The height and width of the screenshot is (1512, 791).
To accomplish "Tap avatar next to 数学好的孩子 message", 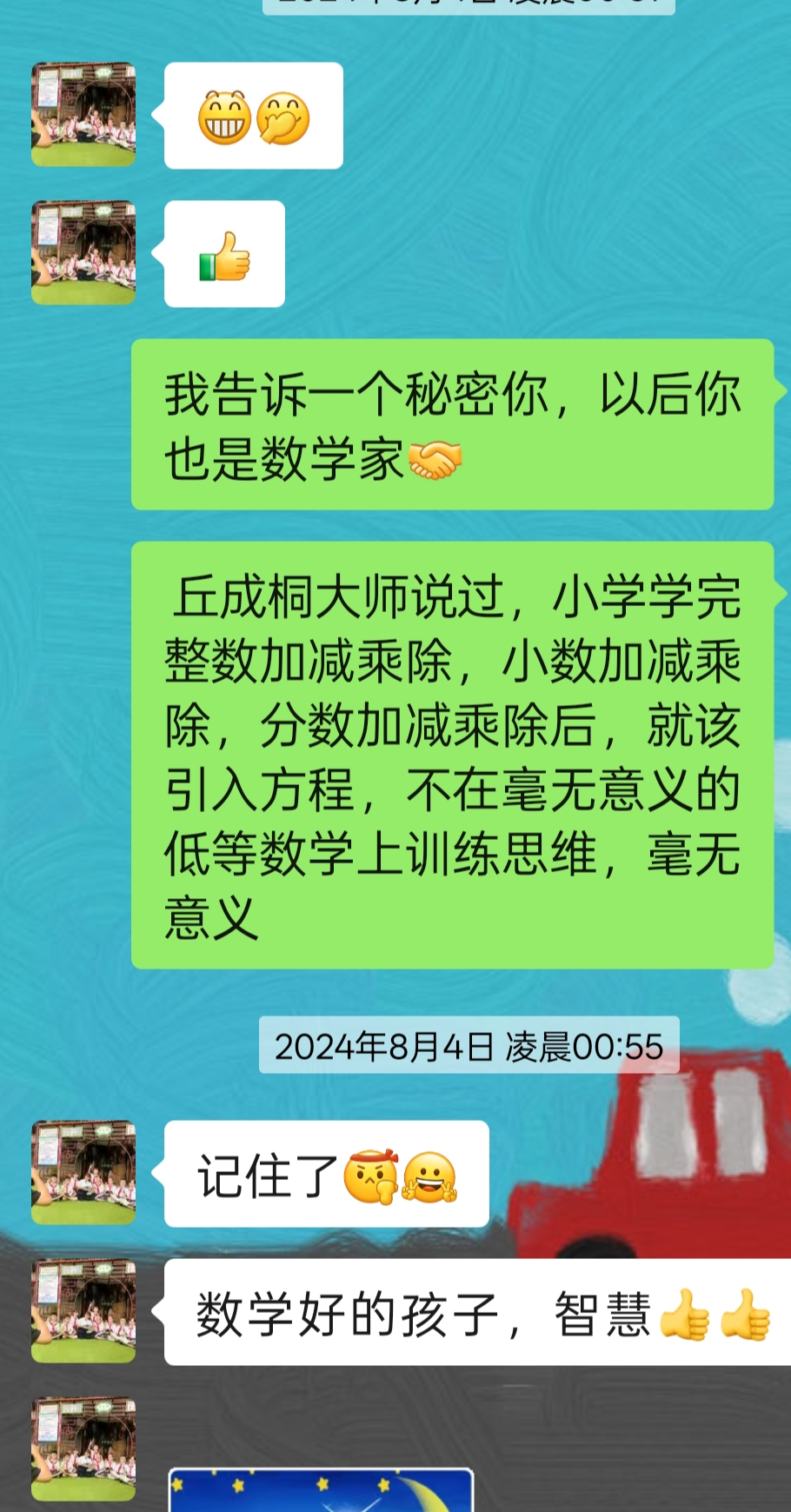I will (x=83, y=1310).
